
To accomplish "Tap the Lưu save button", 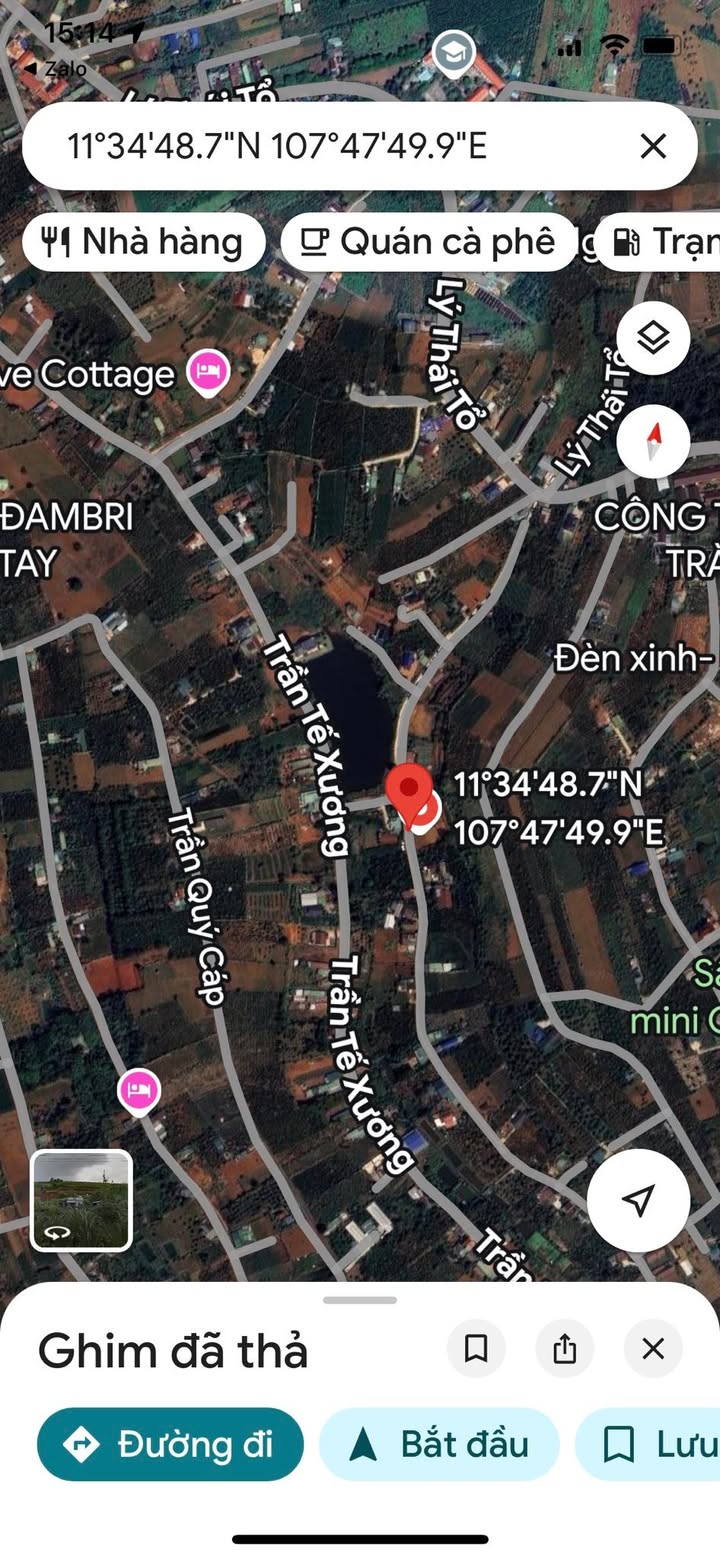I will [648, 1444].
